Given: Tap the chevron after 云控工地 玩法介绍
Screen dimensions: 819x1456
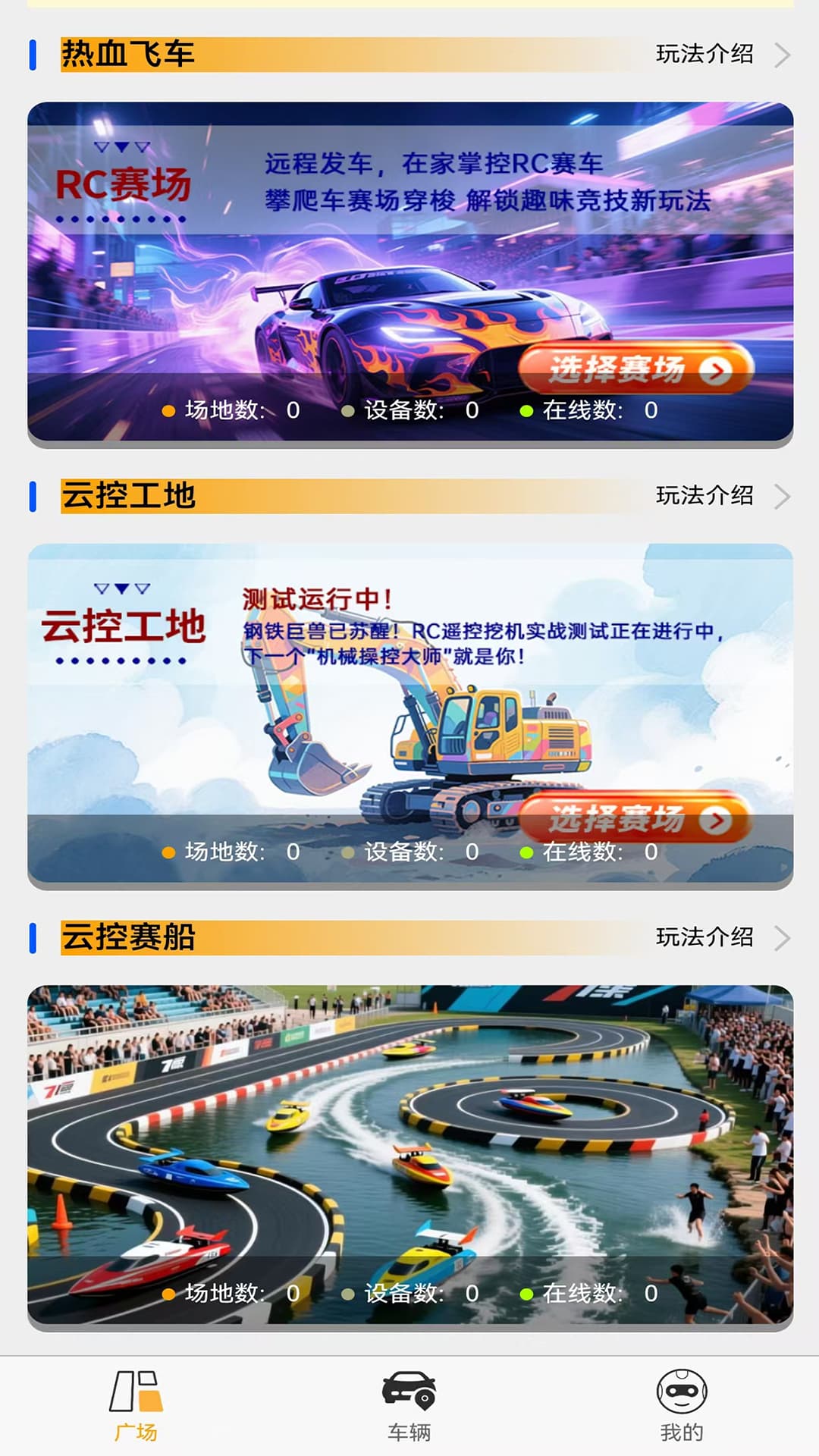Looking at the screenshot, I should pyautogui.click(x=780, y=494).
